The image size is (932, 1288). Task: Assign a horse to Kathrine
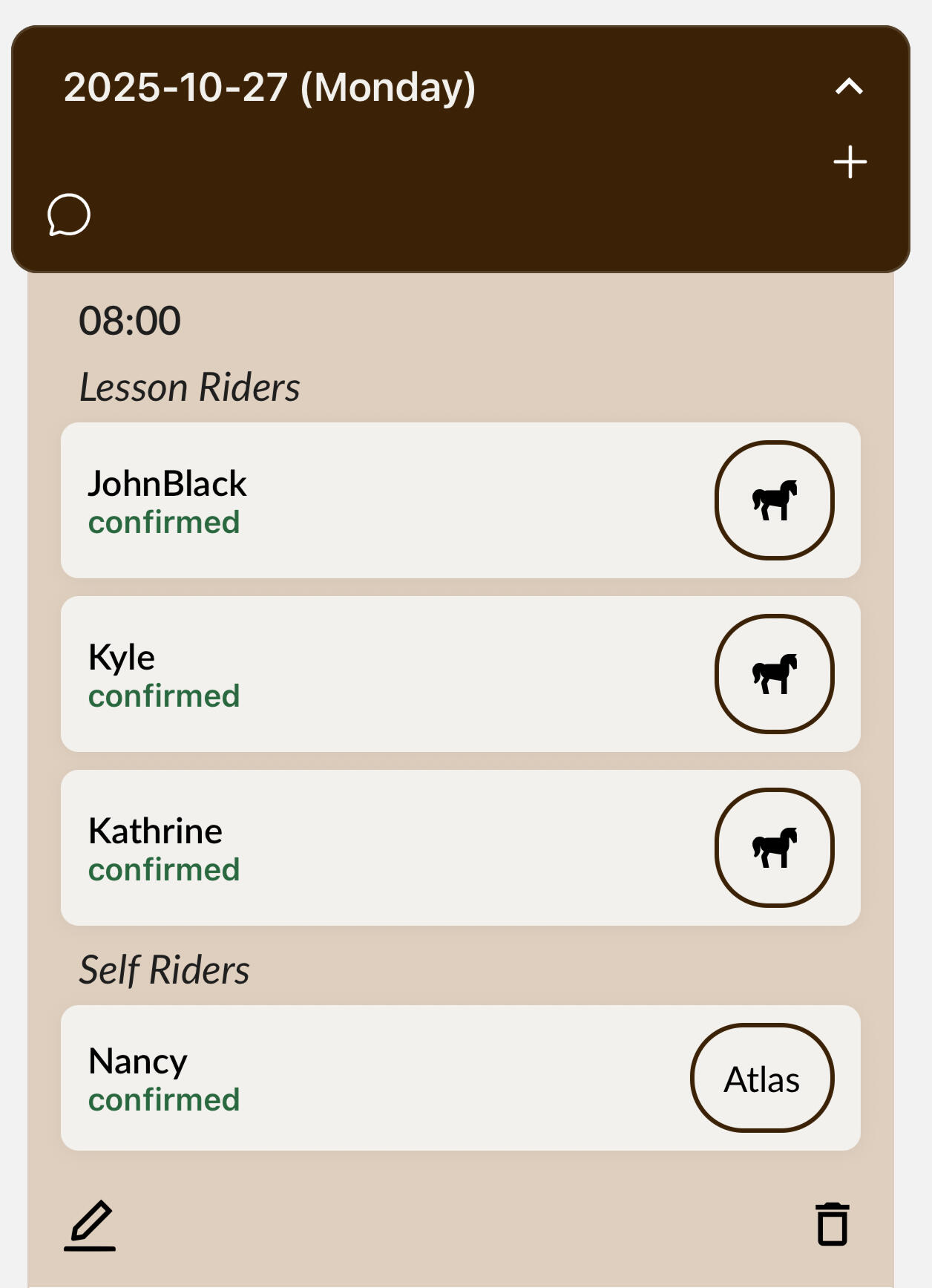pyautogui.click(x=774, y=848)
